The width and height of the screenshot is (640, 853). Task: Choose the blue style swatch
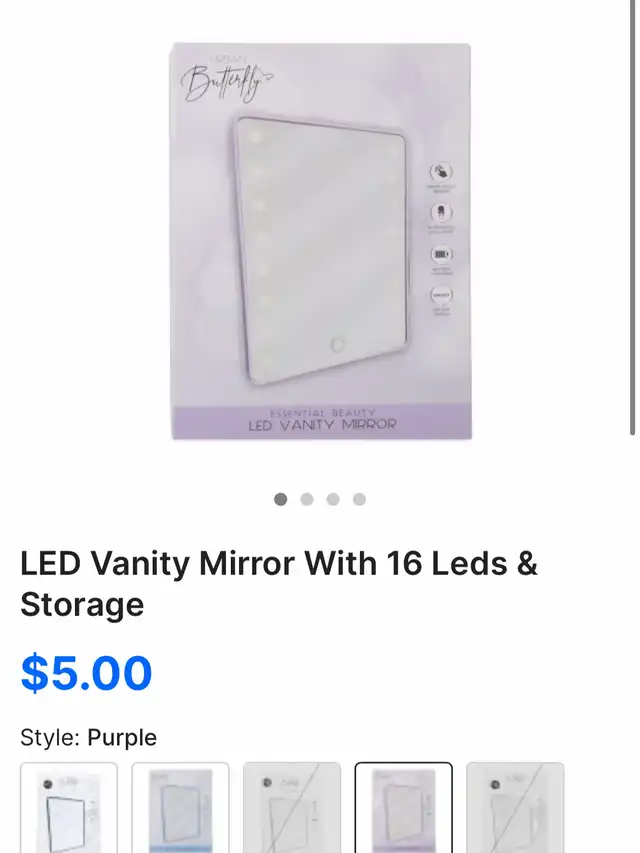(180, 808)
